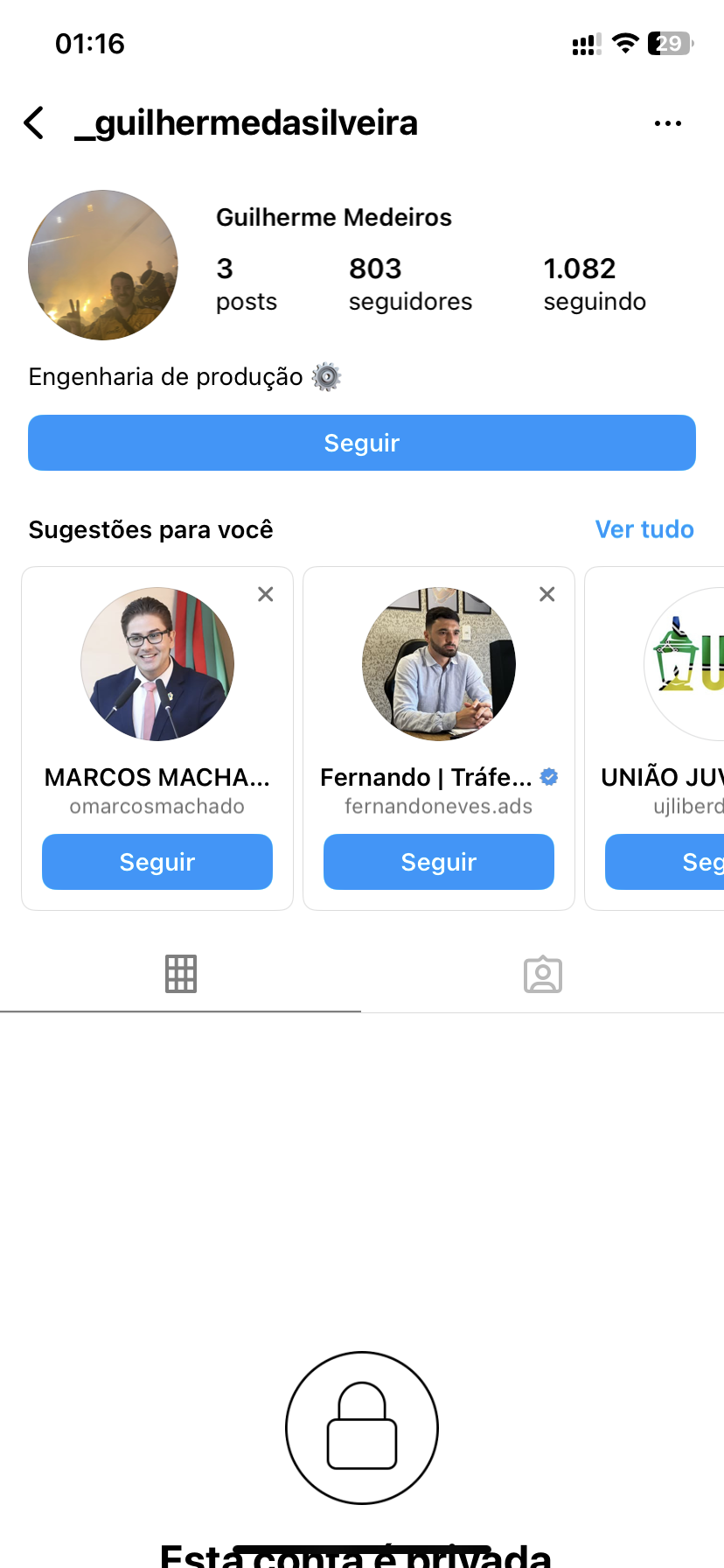Tap Ver tudo to see all suggestions
Viewport: 724px width, 1568px height.
644,529
